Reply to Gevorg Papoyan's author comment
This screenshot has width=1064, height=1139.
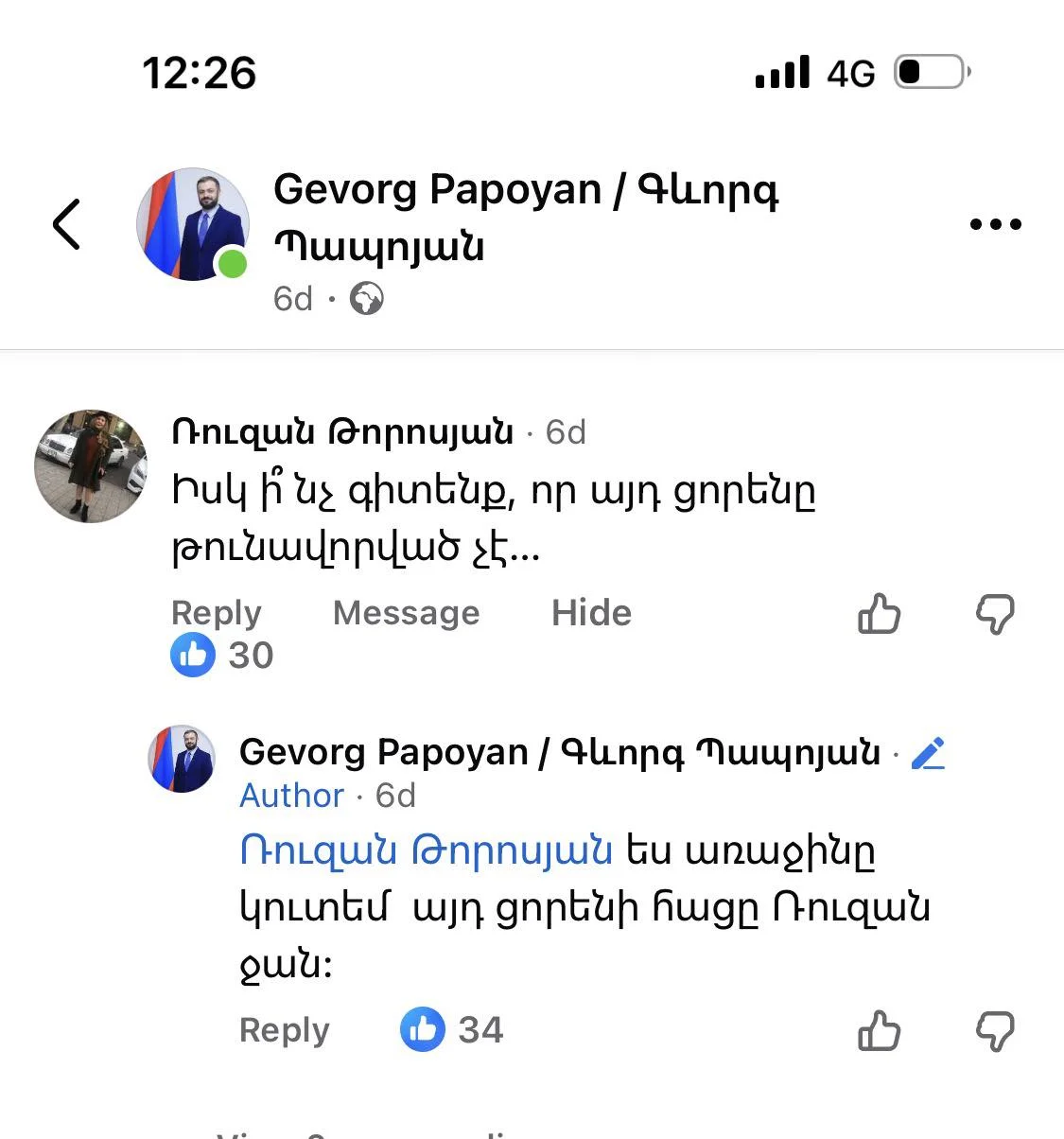(284, 1029)
